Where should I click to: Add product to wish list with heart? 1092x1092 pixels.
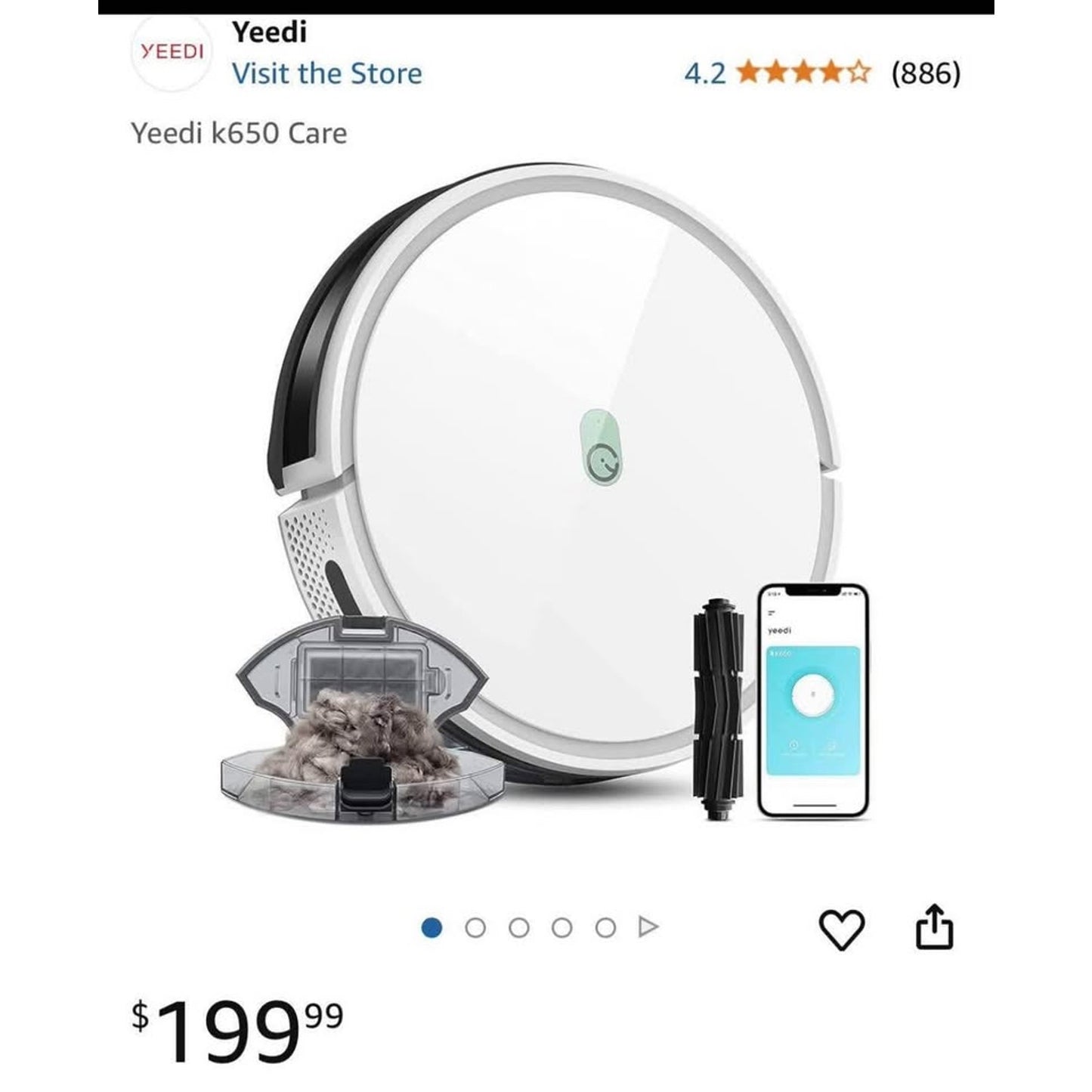pyautogui.click(x=842, y=929)
